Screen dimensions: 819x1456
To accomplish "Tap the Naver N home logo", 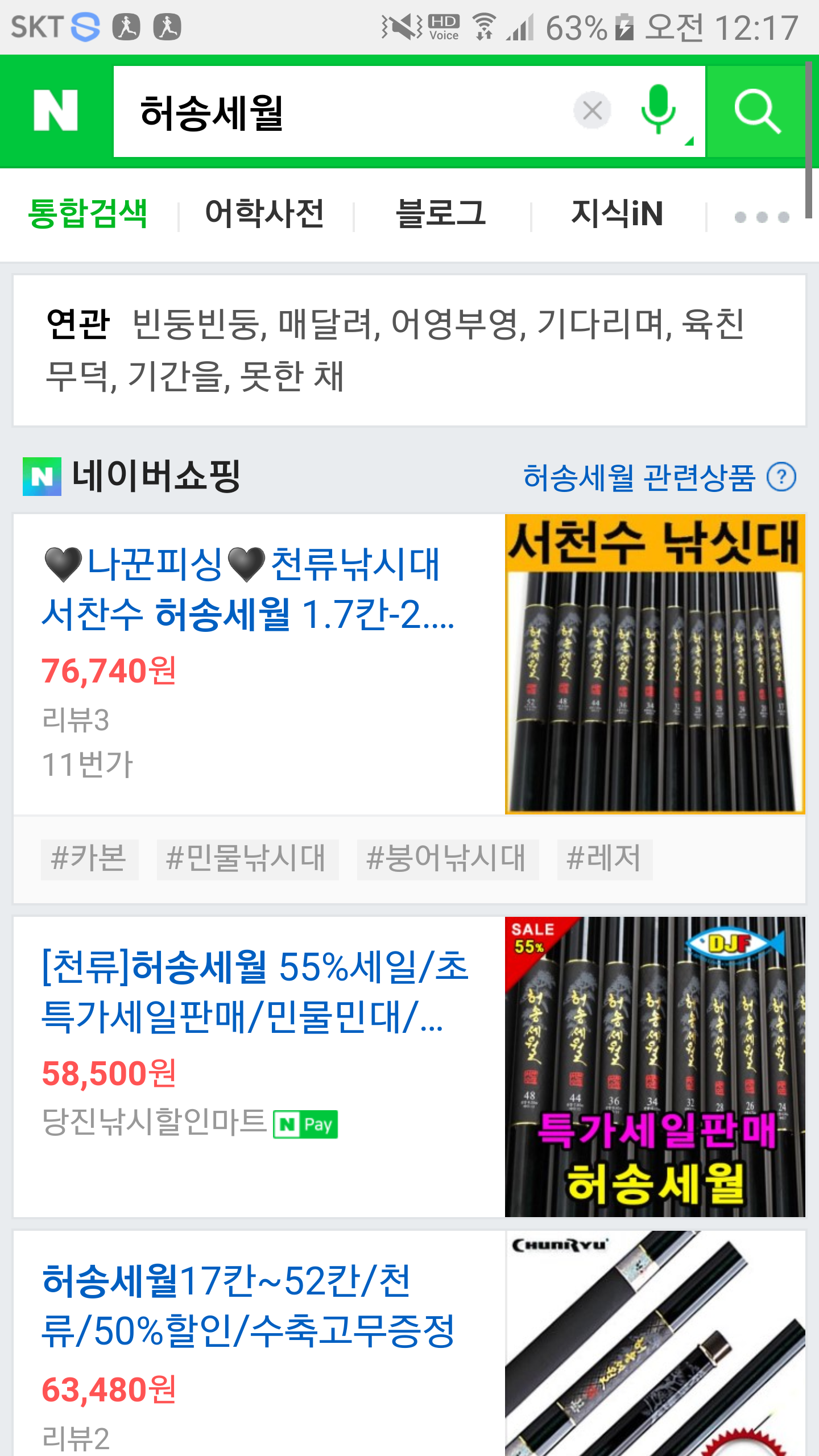I will click(56, 110).
